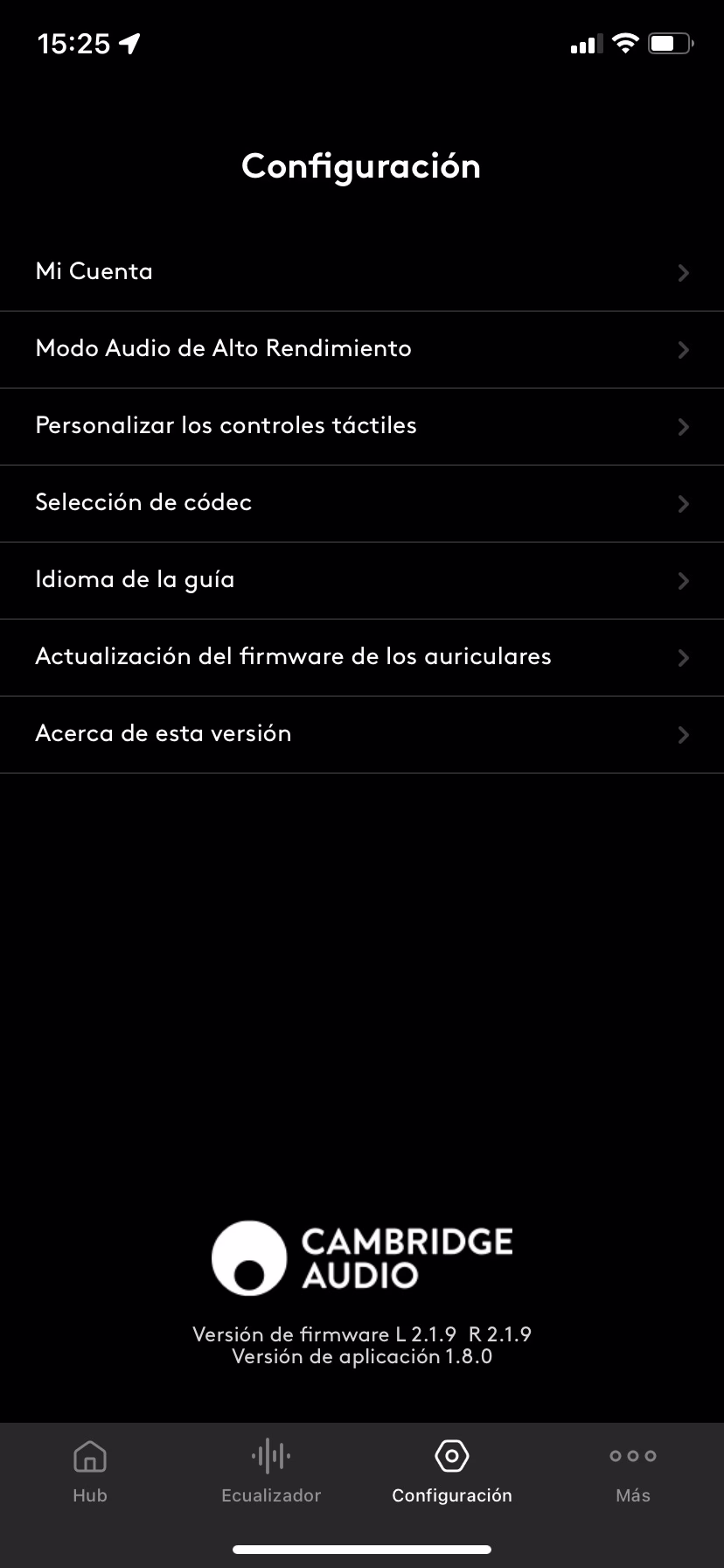This screenshot has height=1568, width=724.
Task: Select the Configuración tab
Action: click(452, 1472)
